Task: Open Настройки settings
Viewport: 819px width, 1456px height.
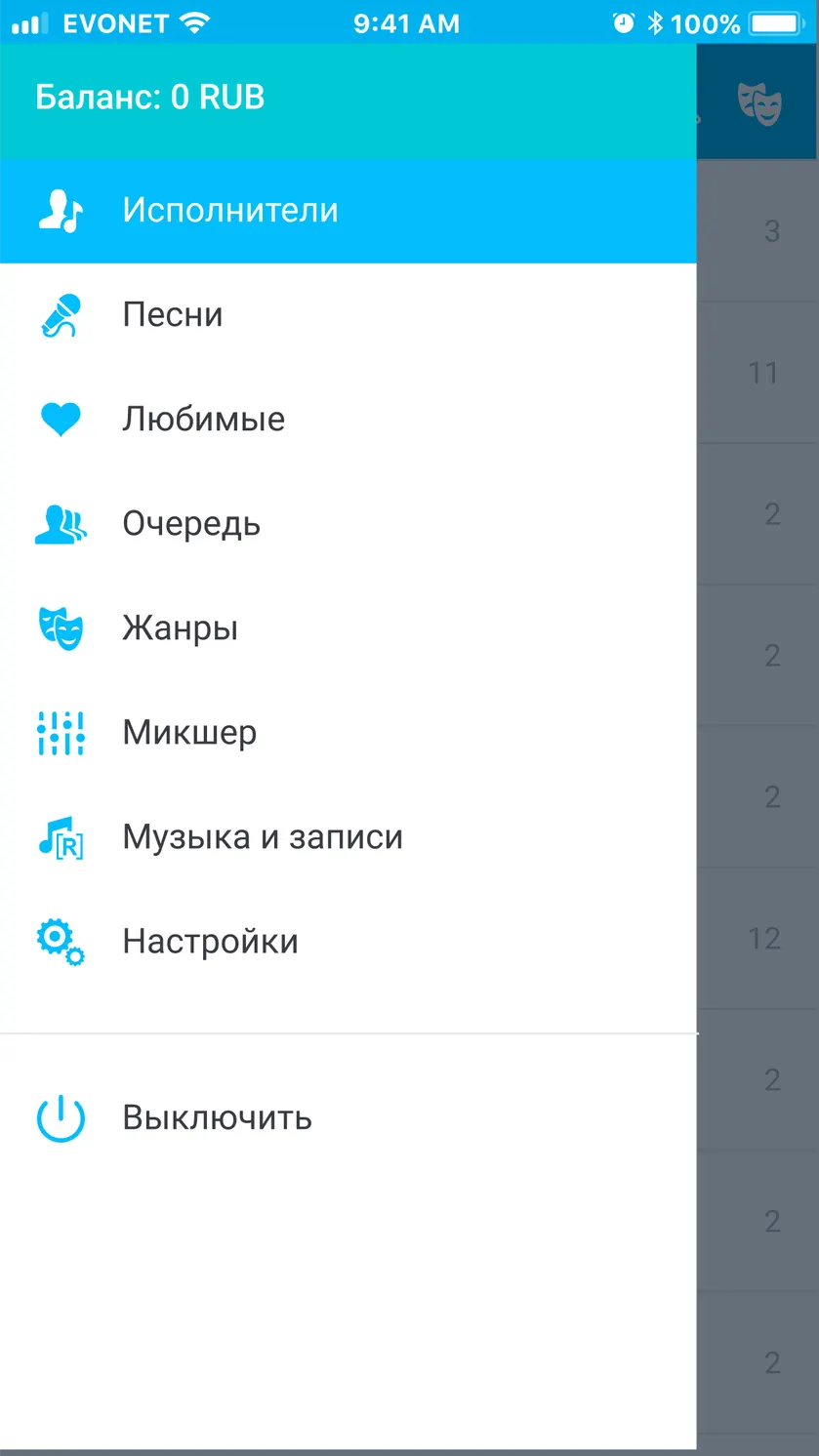Action: [348, 942]
